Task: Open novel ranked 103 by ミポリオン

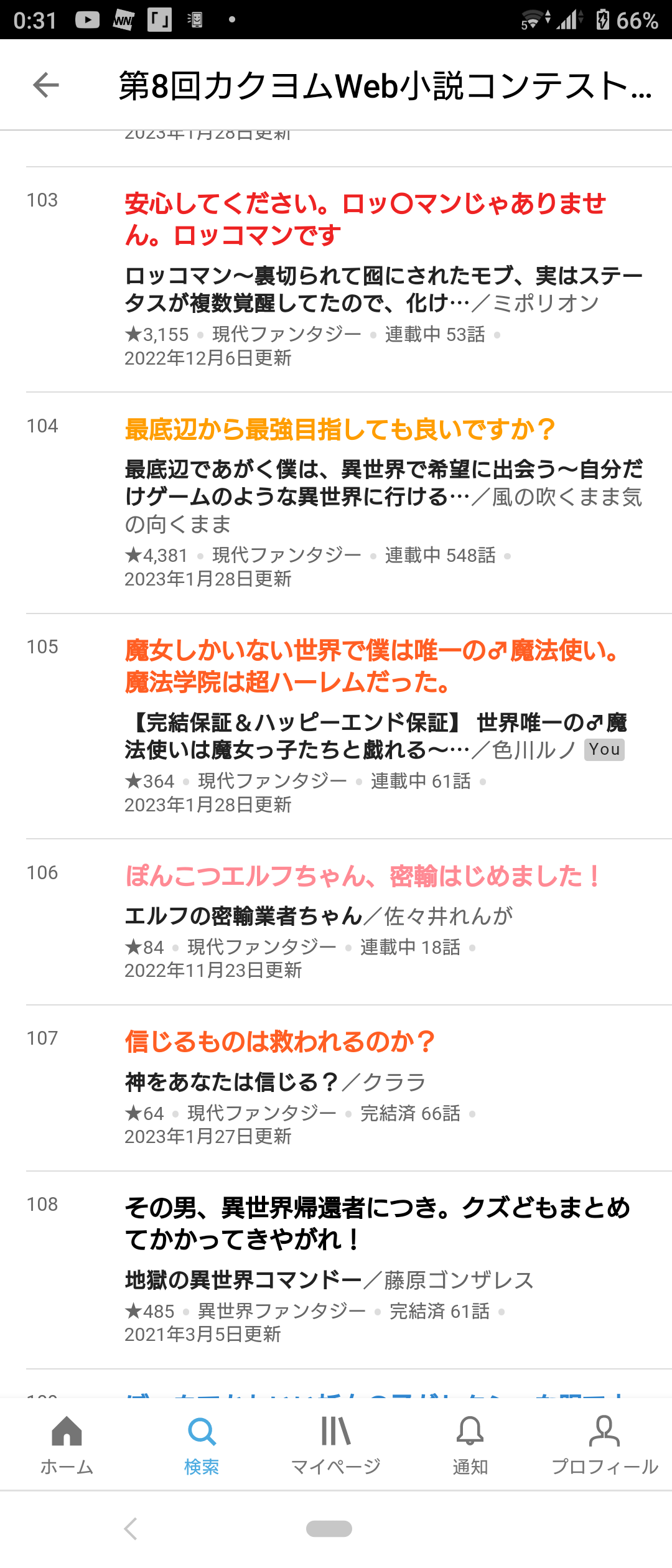Action: (x=365, y=219)
